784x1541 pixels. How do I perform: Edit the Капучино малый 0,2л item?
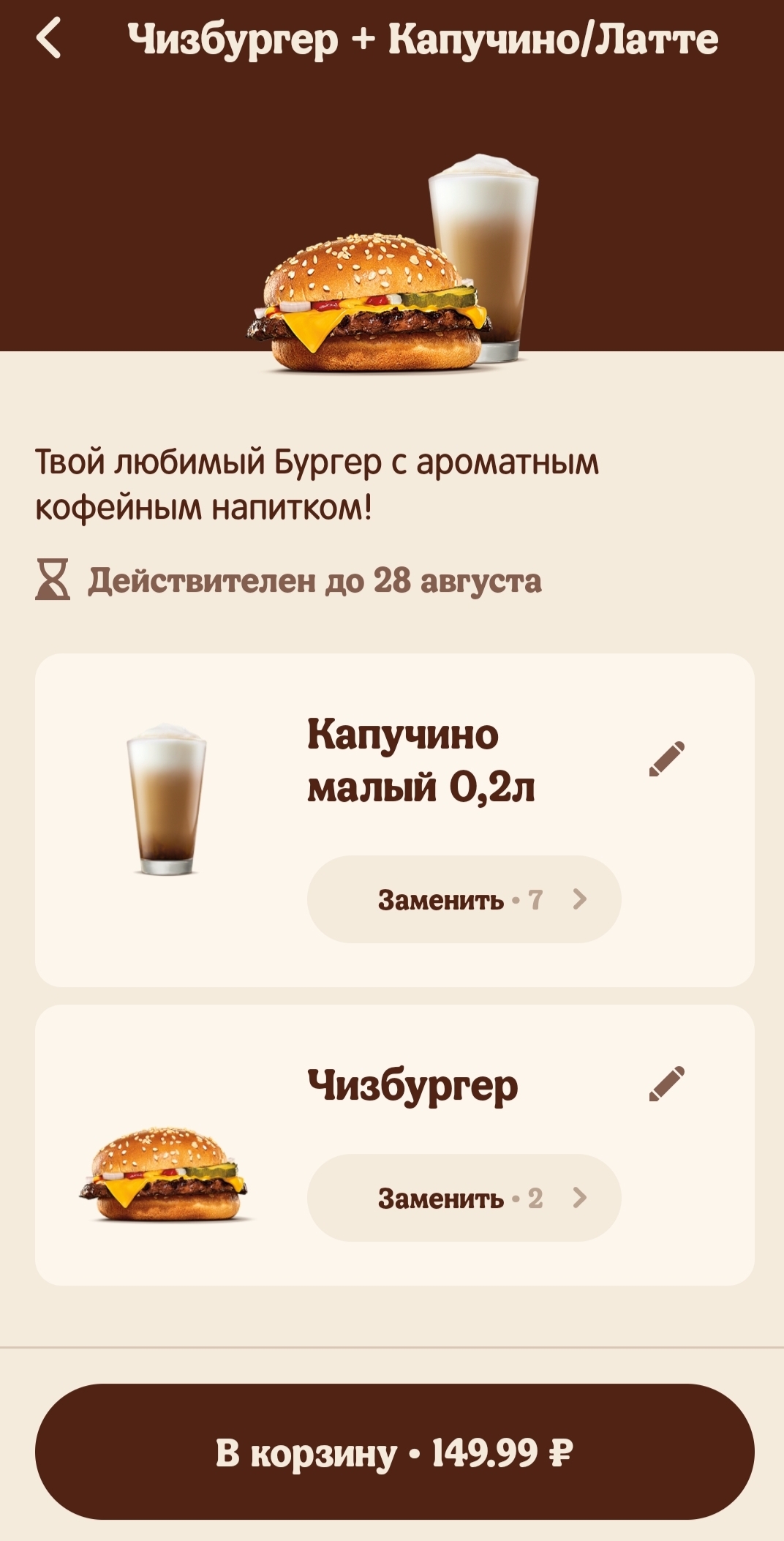(x=666, y=759)
